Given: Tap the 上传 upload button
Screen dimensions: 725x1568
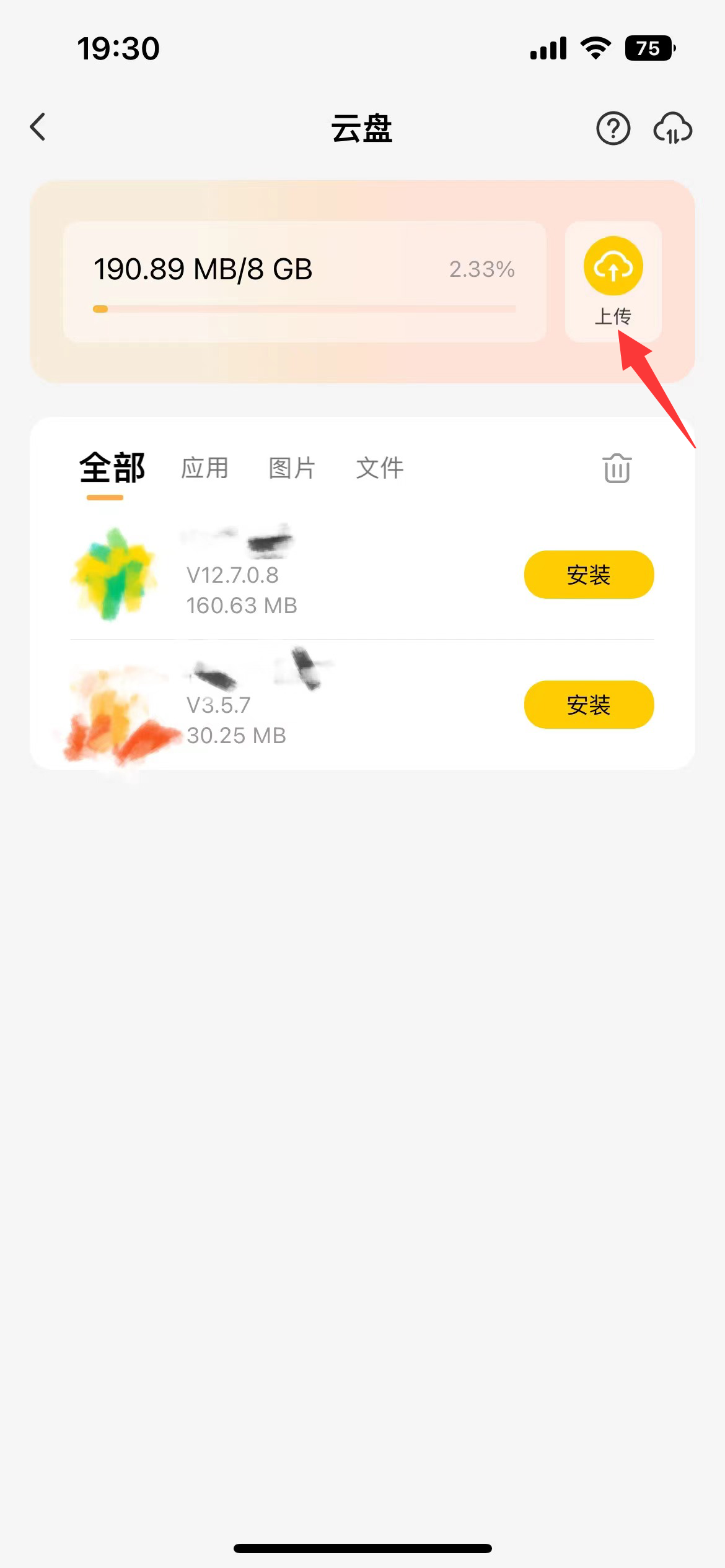Looking at the screenshot, I should 613,281.
